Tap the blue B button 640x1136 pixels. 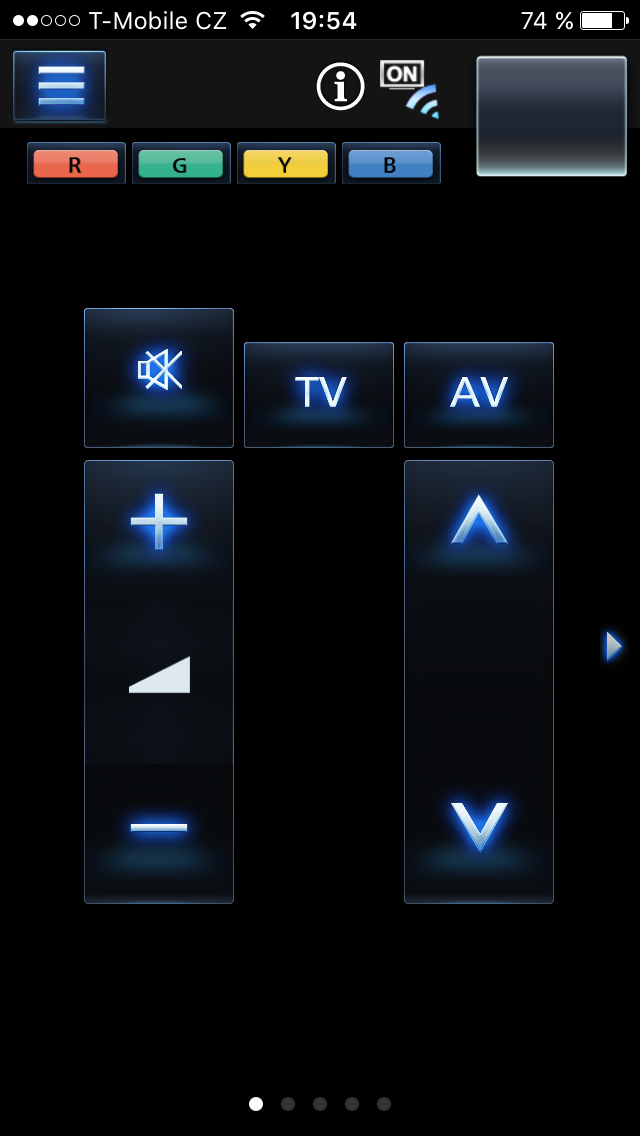click(x=391, y=164)
